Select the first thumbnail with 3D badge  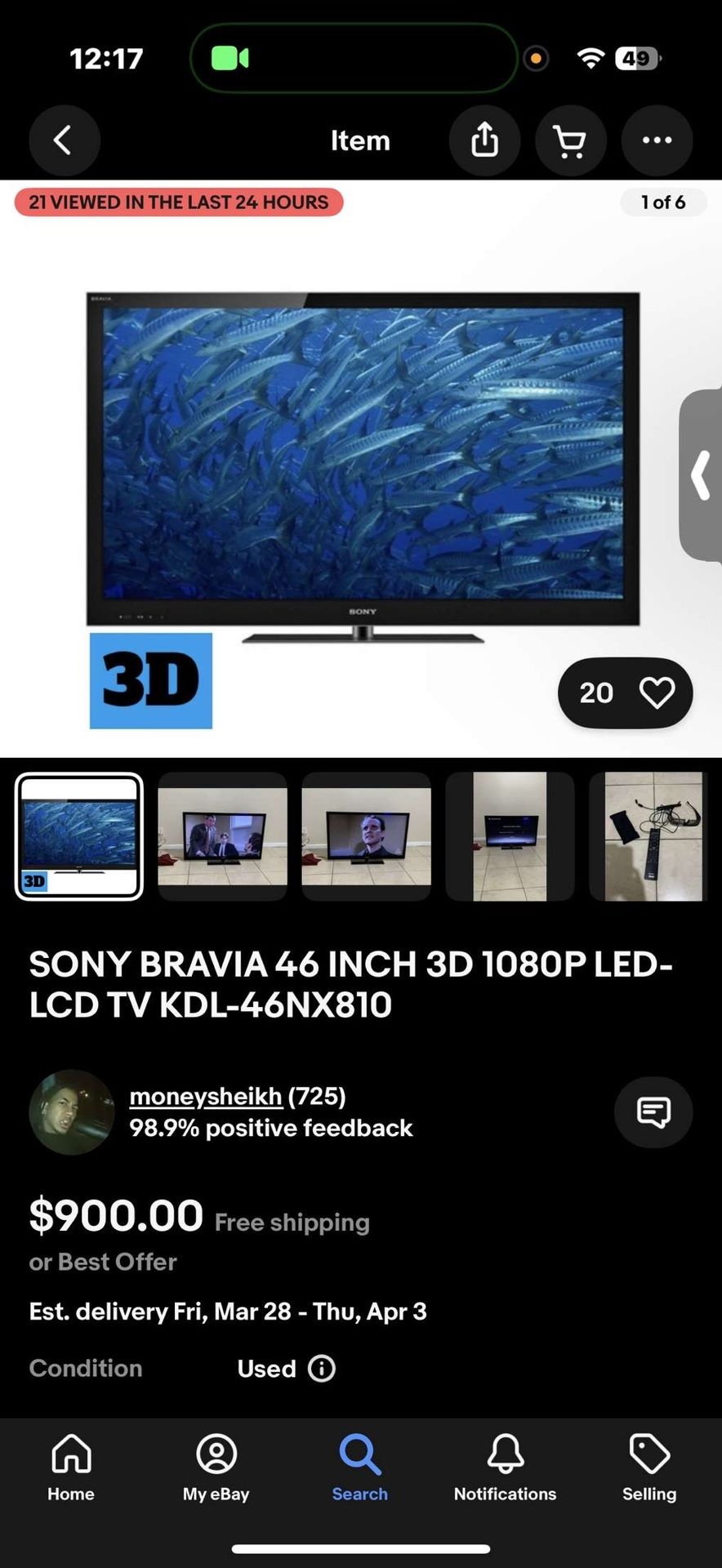click(79, 836)
